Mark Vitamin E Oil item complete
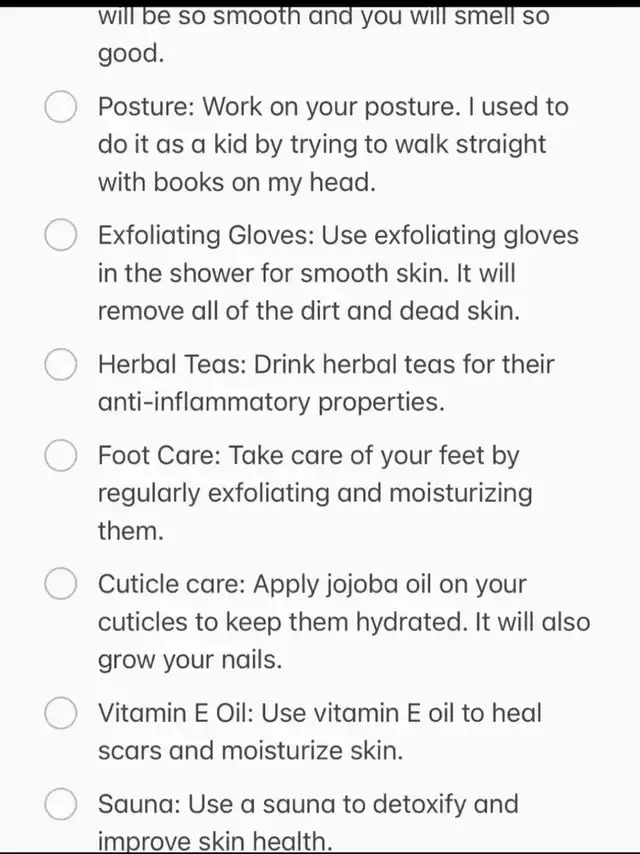640x854 pixels. tap(61, 714)
